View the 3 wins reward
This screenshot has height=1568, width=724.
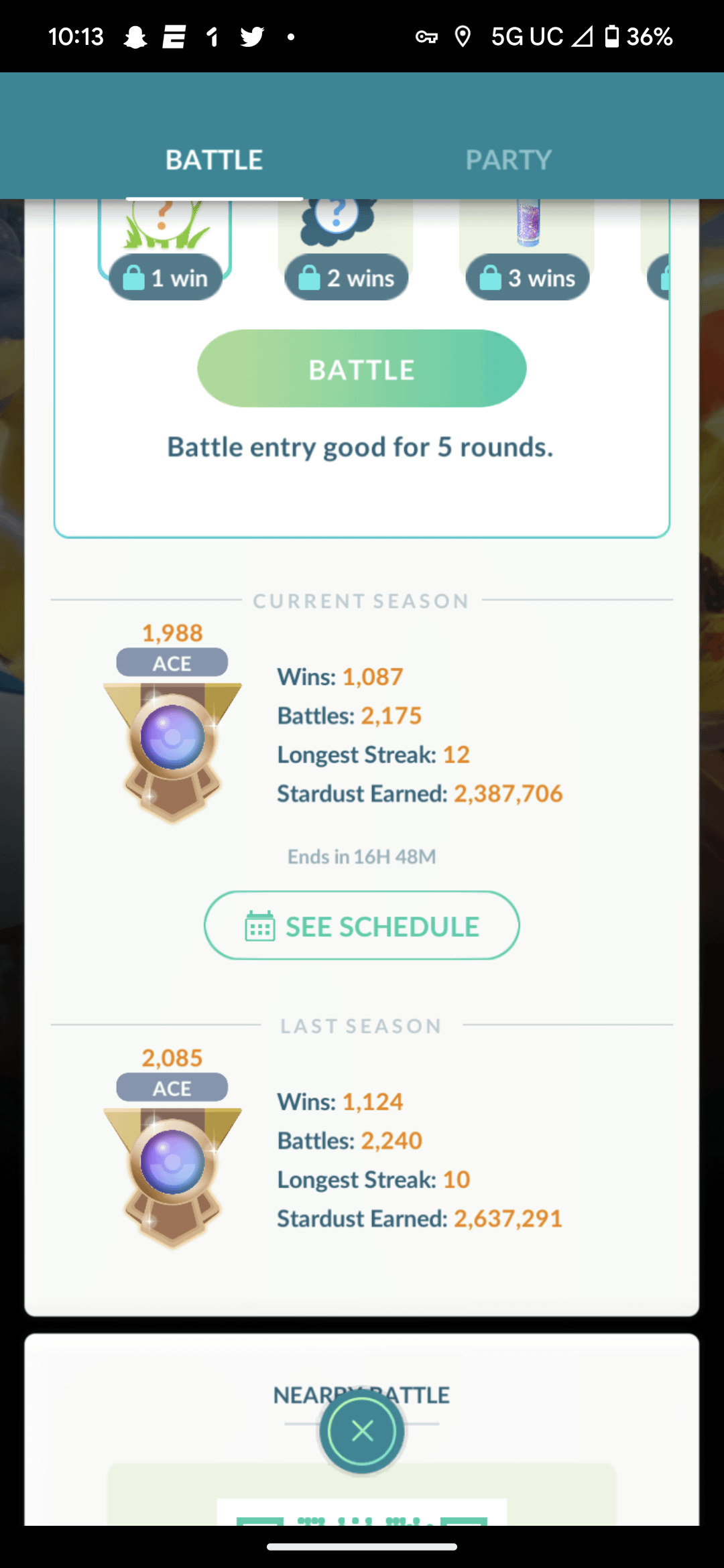[528, 248]
